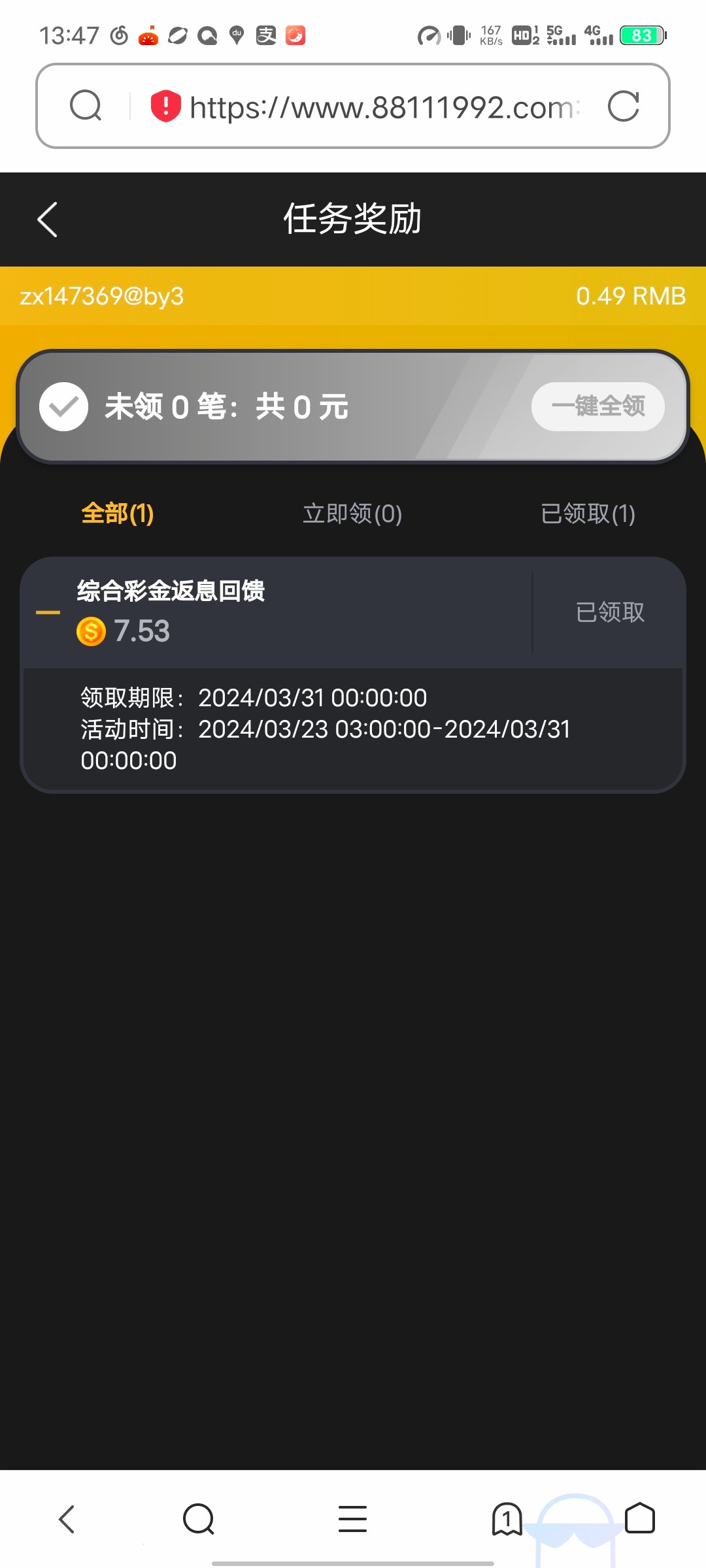Go back using the 任务奖励 header arrow
This screenshot has width=706, height=1568.
tap(47, 220)
